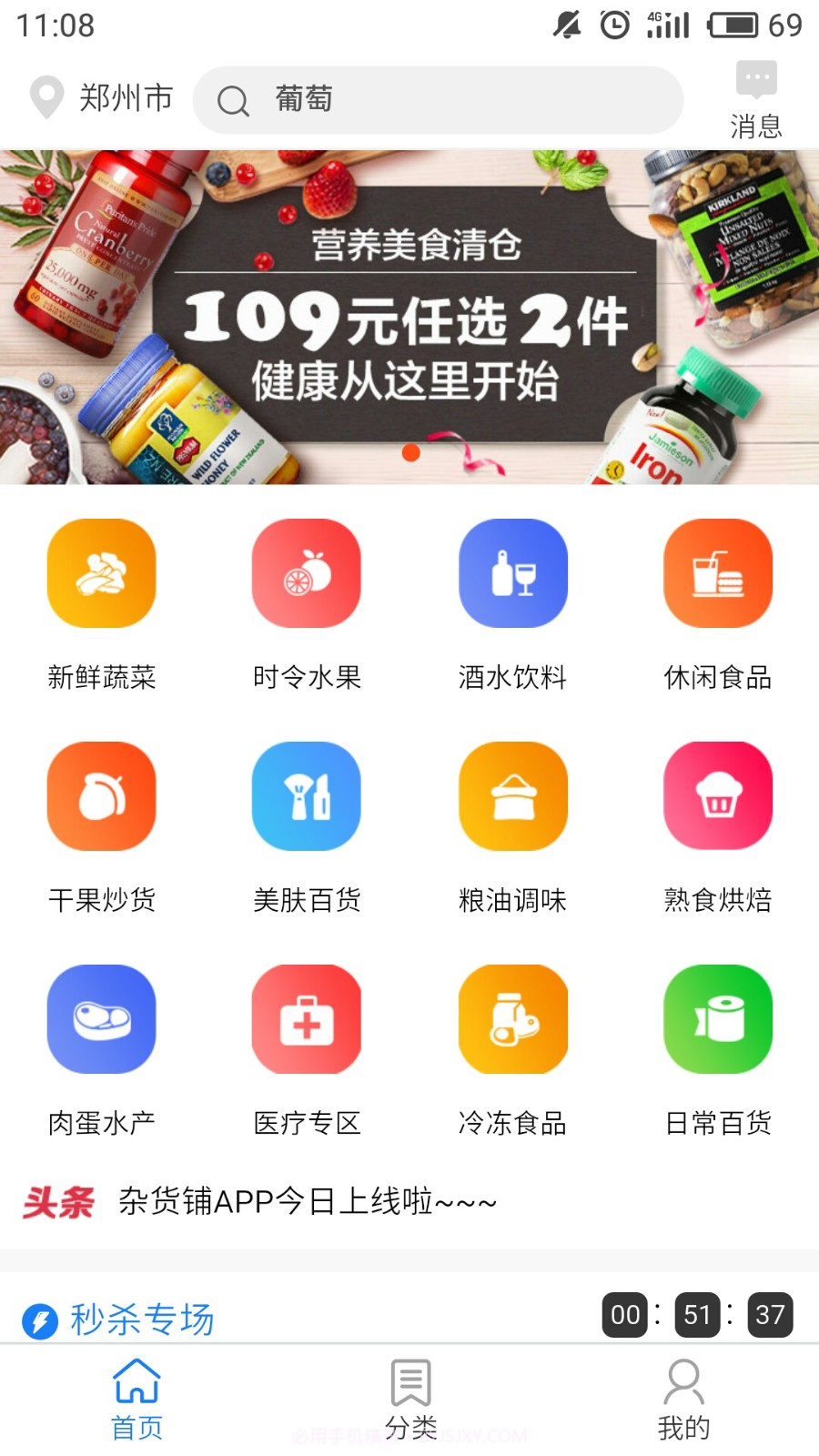Read the 杂货铺APP headline news item
This screenshot has height=1456, width=819.
tap(306, 1200)
